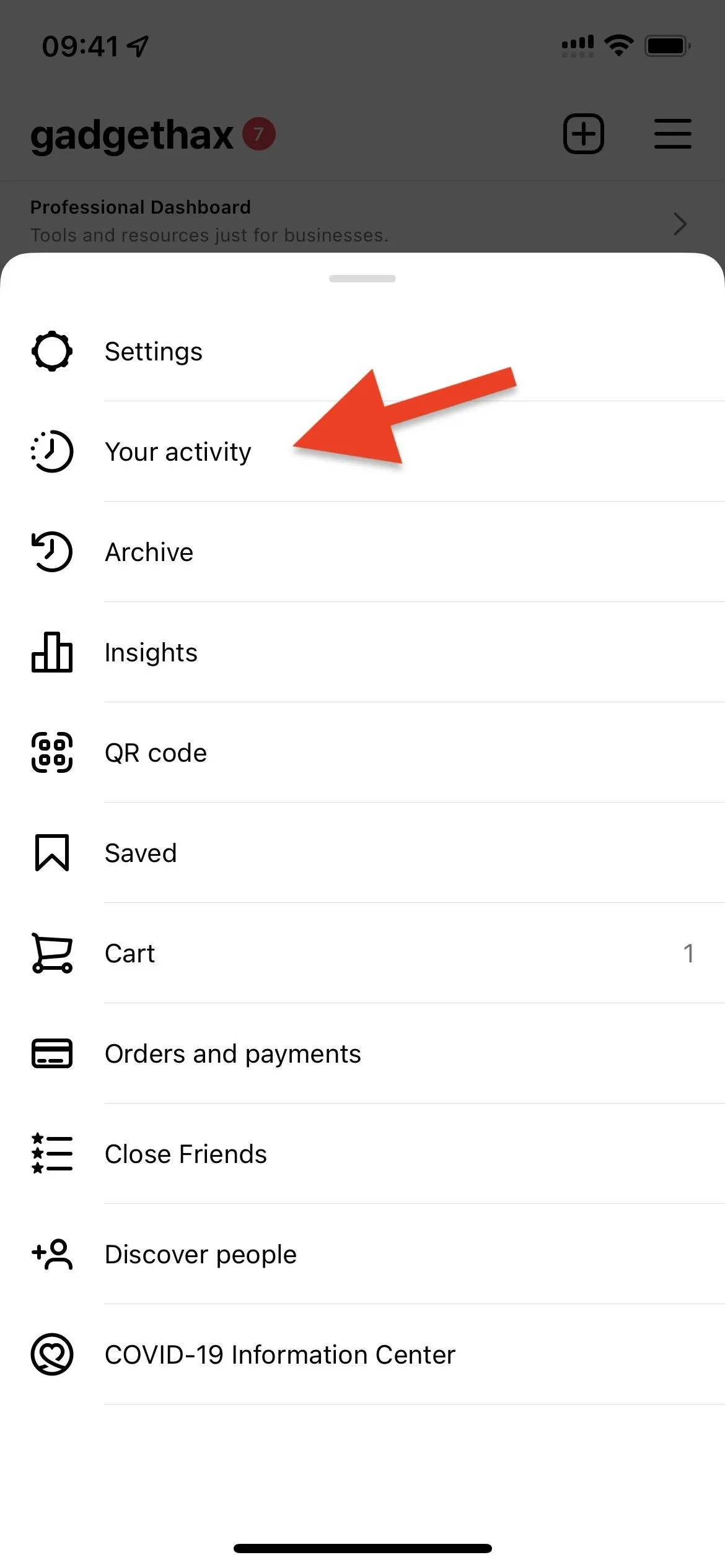Open the Close Friends list
This screenshot has width=725, height=1568.
(362, 1154)
